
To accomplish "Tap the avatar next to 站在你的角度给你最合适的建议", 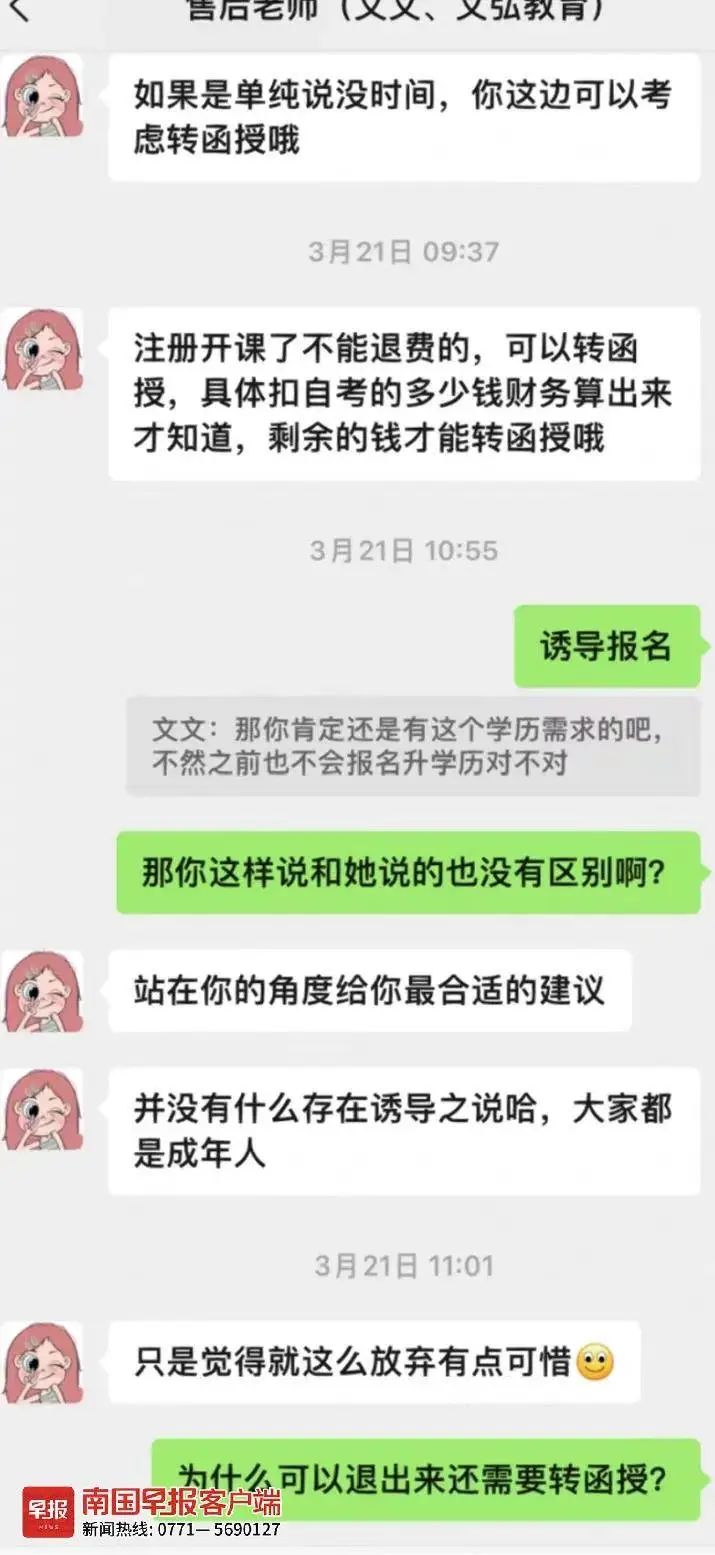I will pyautogui.click(x=42, y=991).
